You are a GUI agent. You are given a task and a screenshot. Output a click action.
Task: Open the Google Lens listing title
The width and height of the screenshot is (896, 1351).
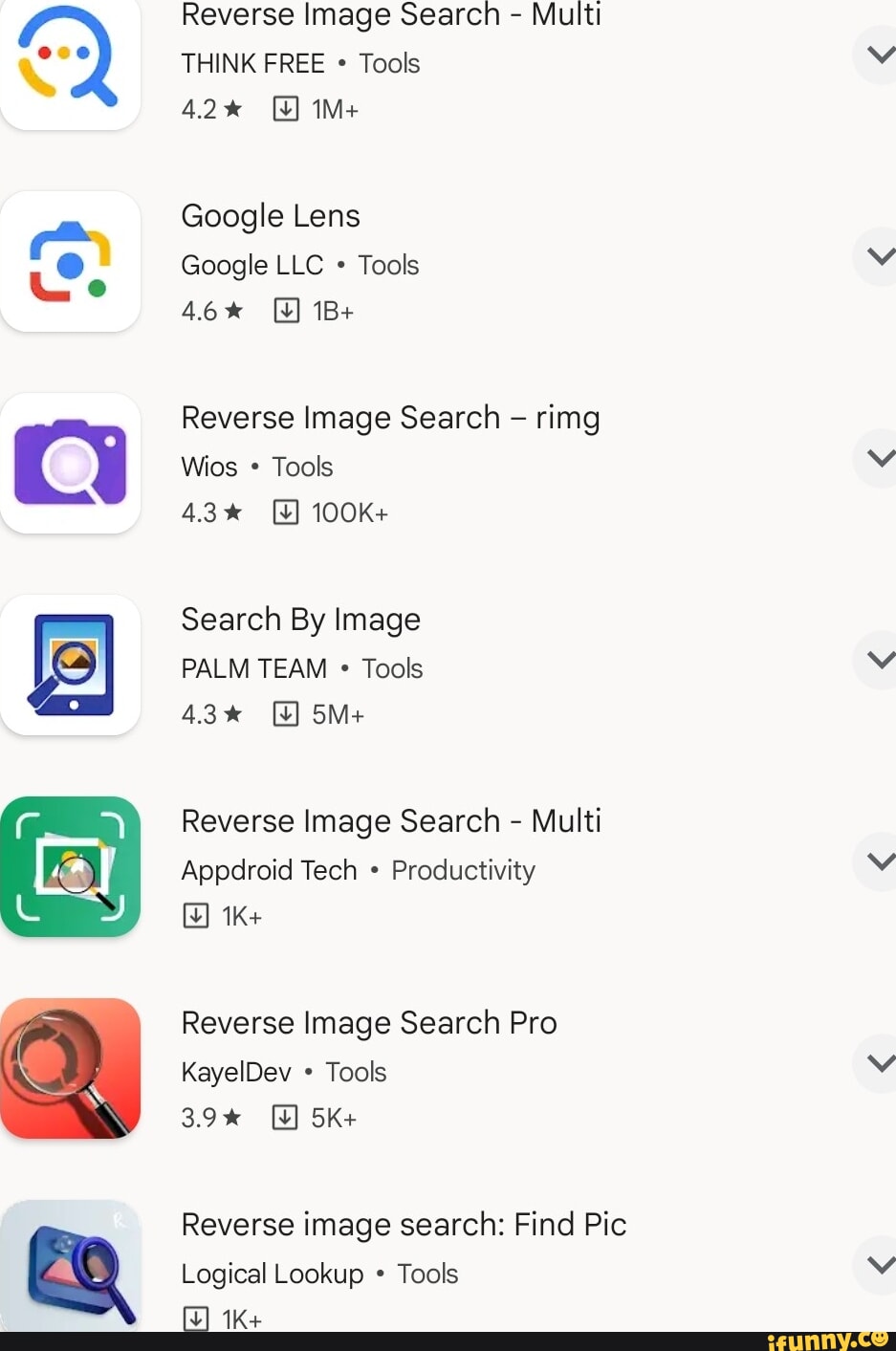pos(270,216)
